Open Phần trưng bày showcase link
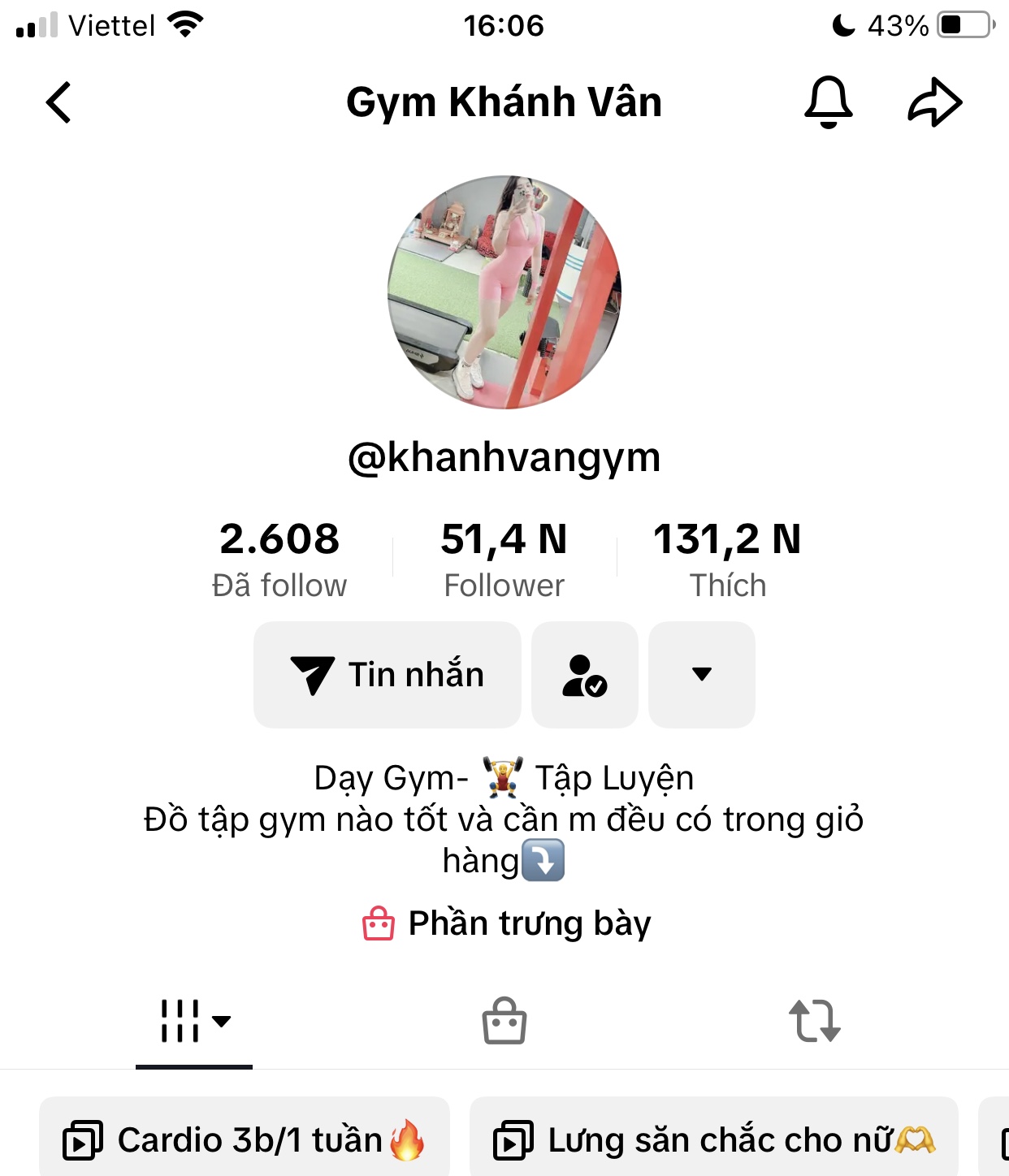This screenshot has height=1176, width=1009. point(507,923)
